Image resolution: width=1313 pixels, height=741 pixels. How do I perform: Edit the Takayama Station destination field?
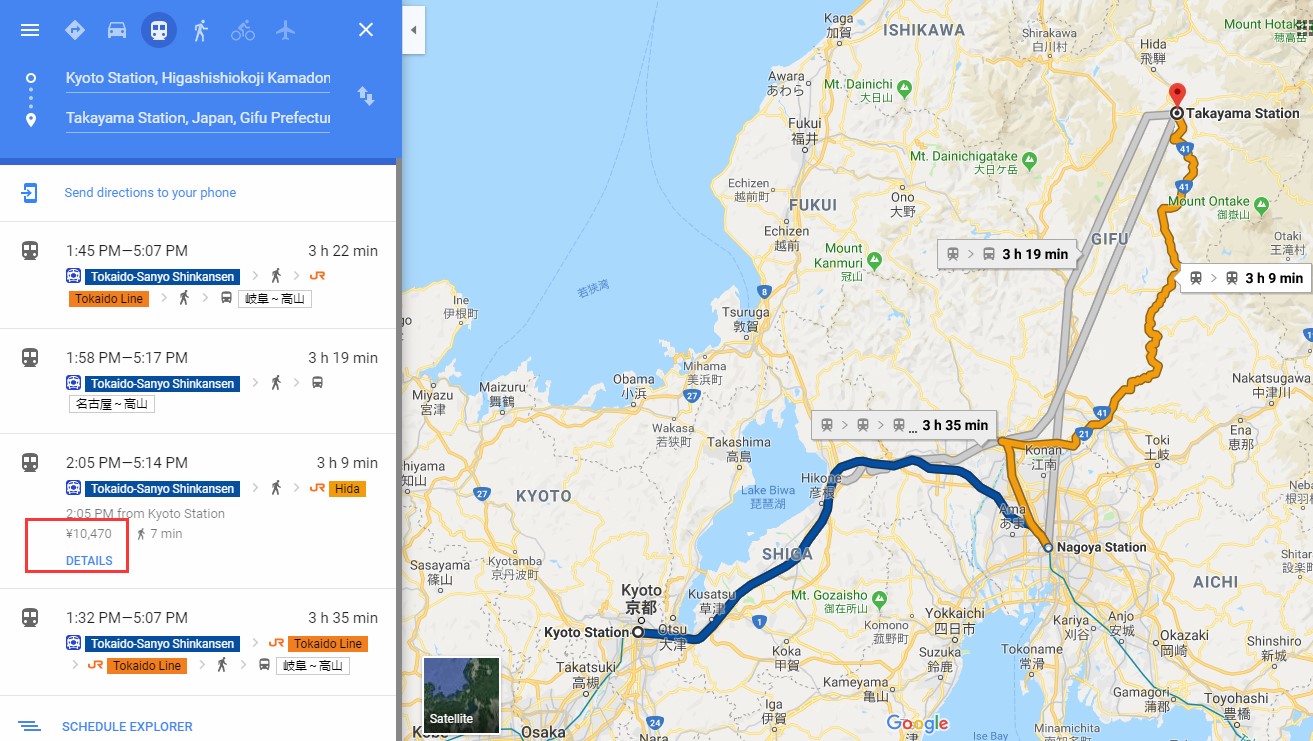pyautogui.click(x=197, y=118)
